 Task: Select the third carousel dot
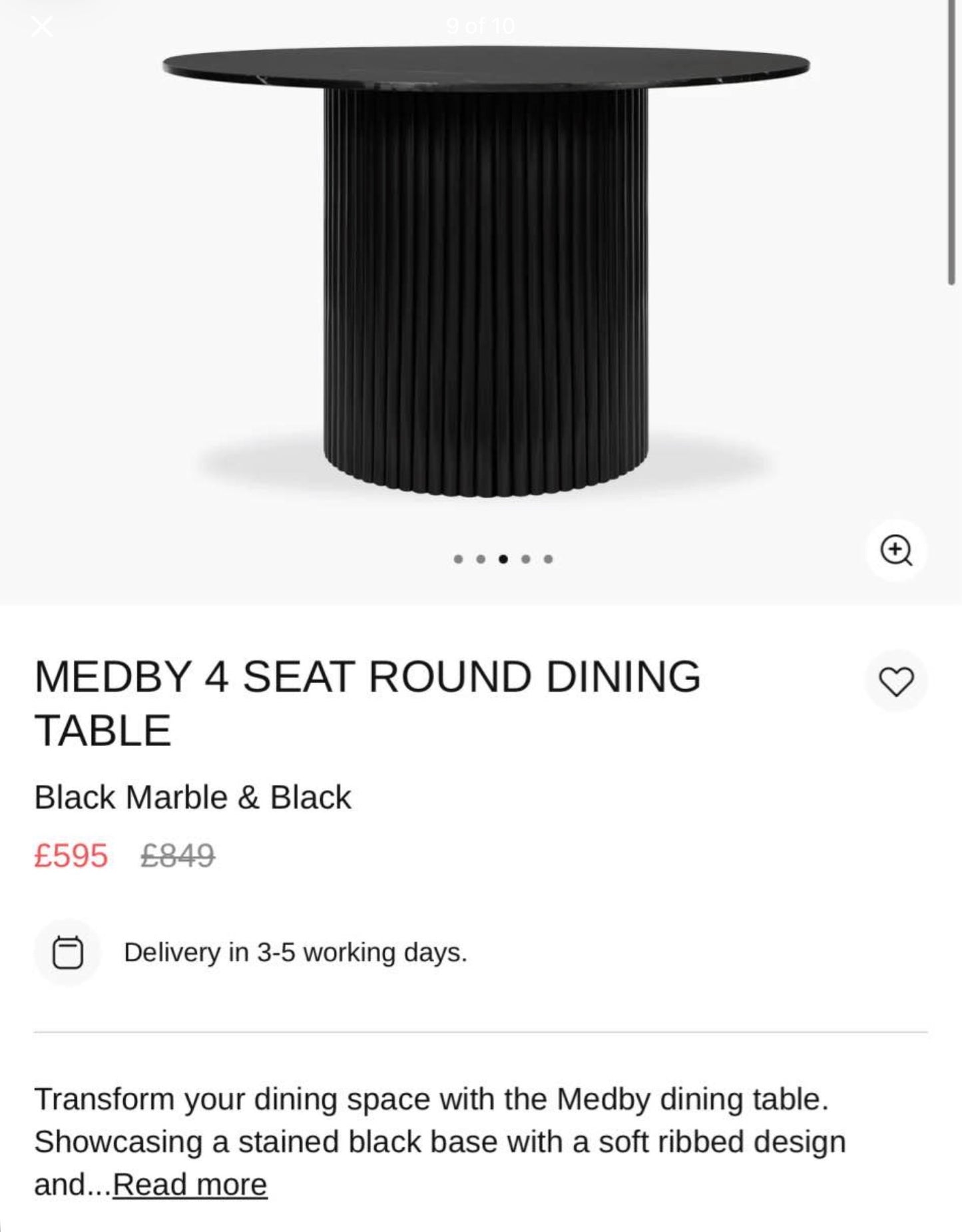click(x=504, y=560)
